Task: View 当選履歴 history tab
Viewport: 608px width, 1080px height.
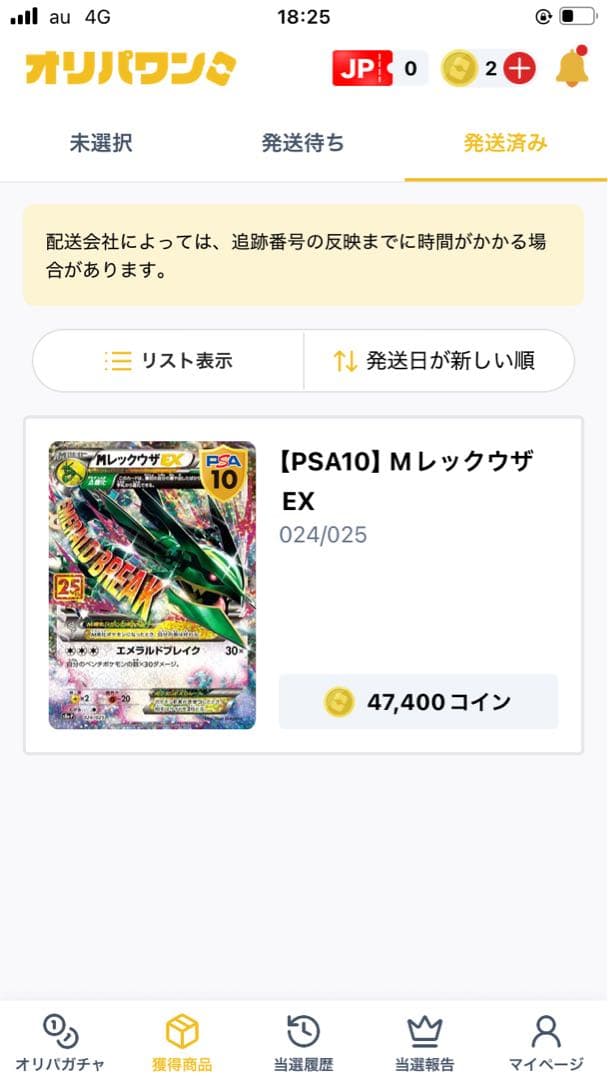Action: click(x=303, y=1041)
